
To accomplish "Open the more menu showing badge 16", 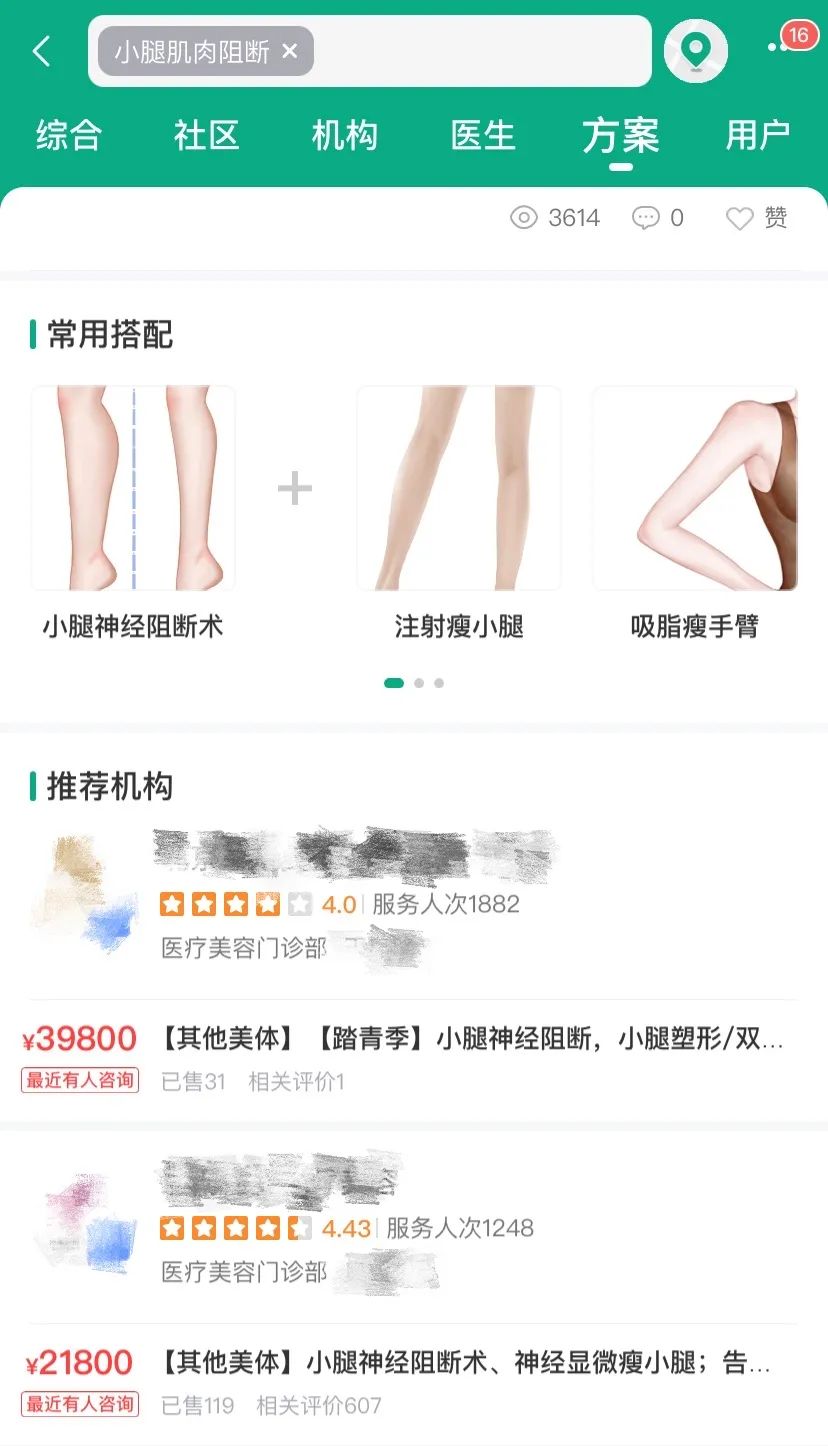I will (x=790, y=46).
